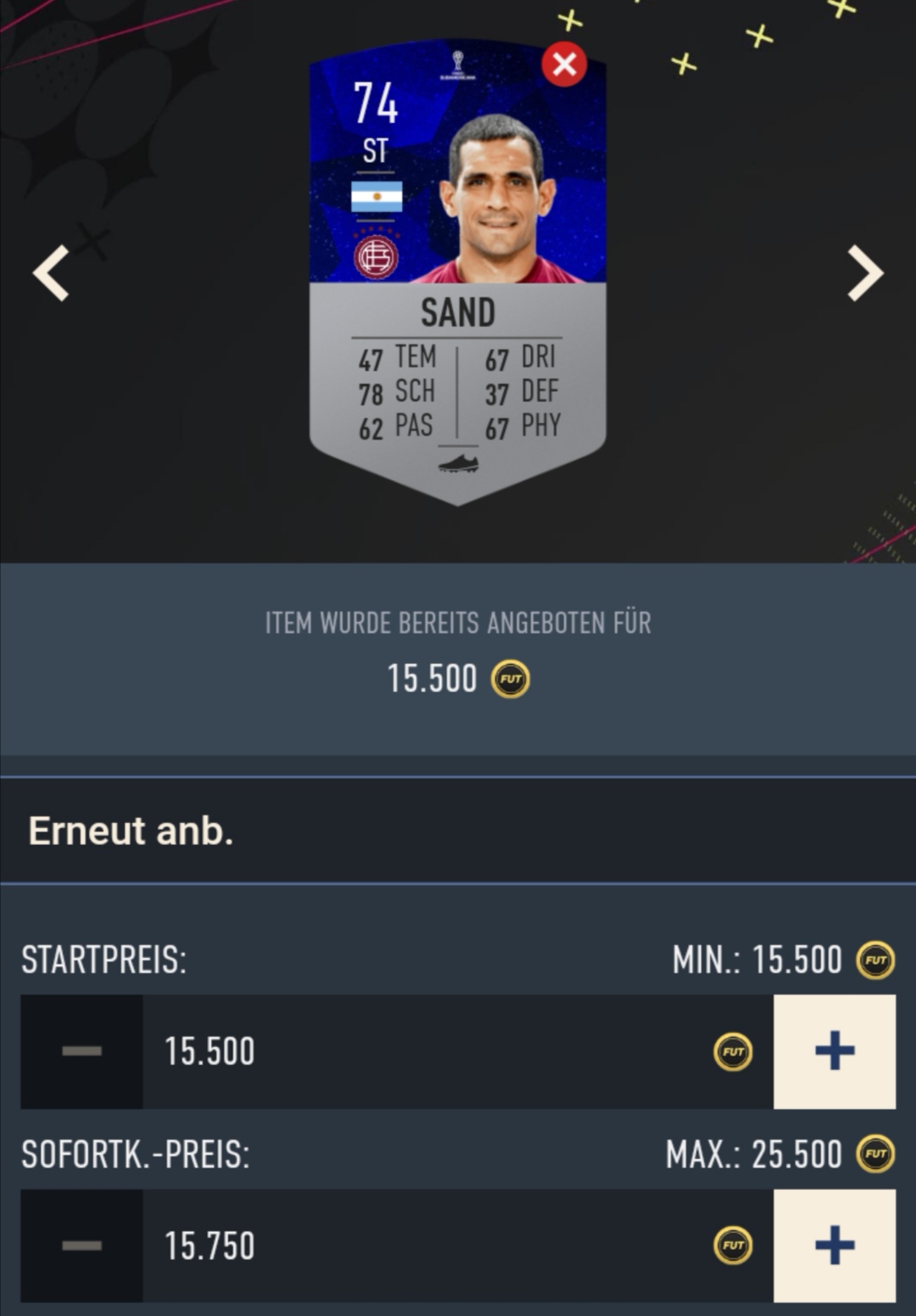The image size is (916, 1316).
Task: Go to the next item
Action: point(864,273)
